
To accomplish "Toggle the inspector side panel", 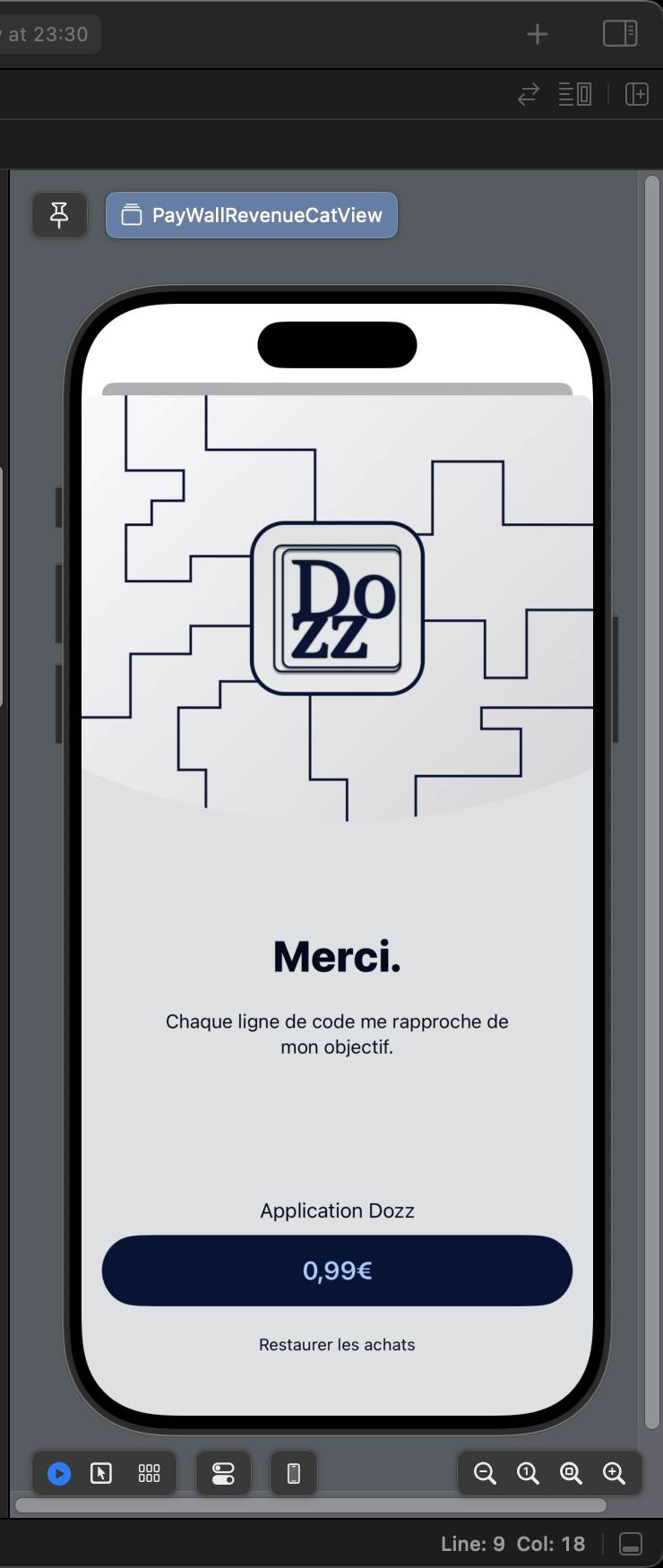I will [x=620, y=34].
